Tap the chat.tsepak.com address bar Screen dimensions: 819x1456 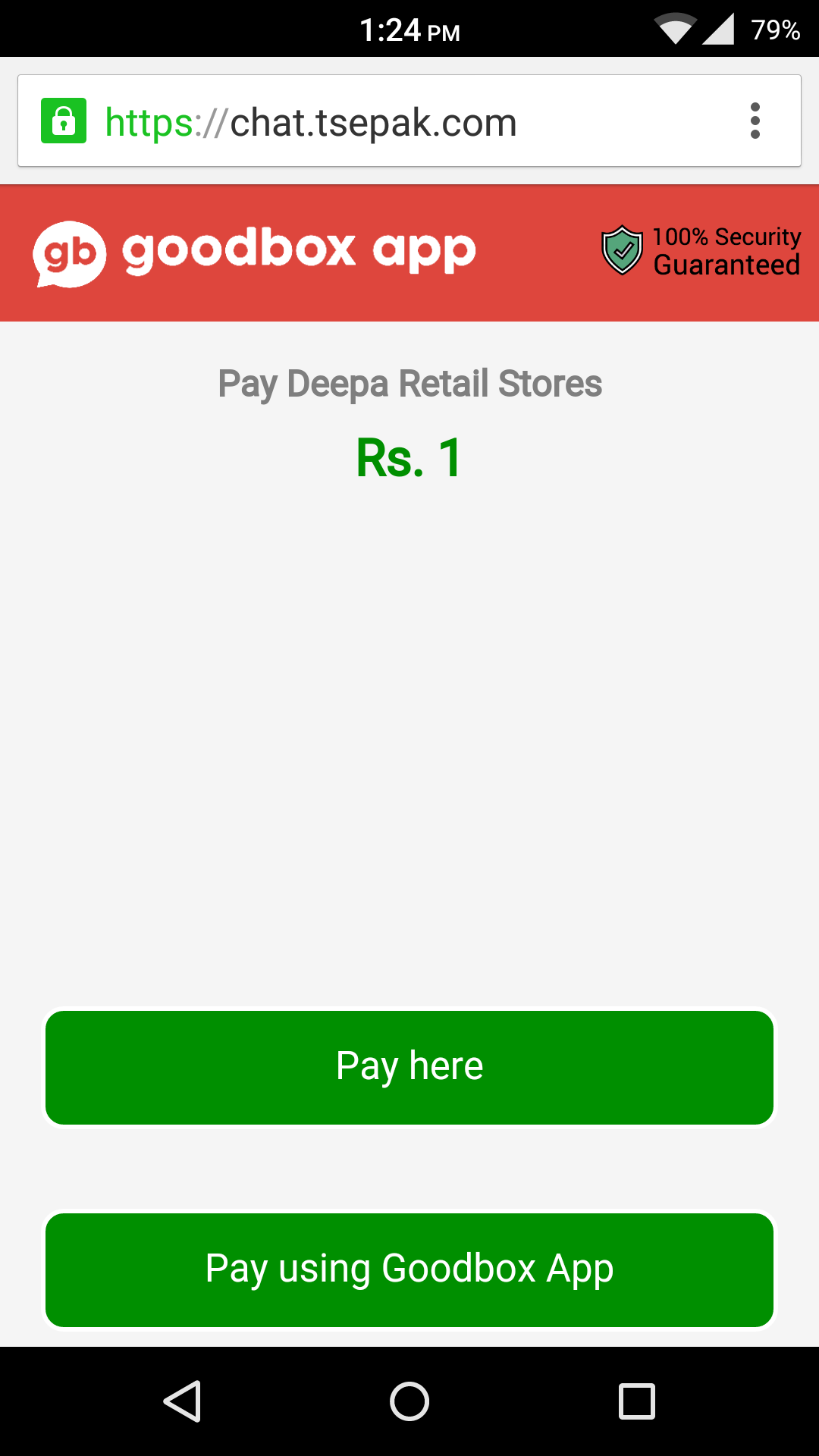point(379,122)
